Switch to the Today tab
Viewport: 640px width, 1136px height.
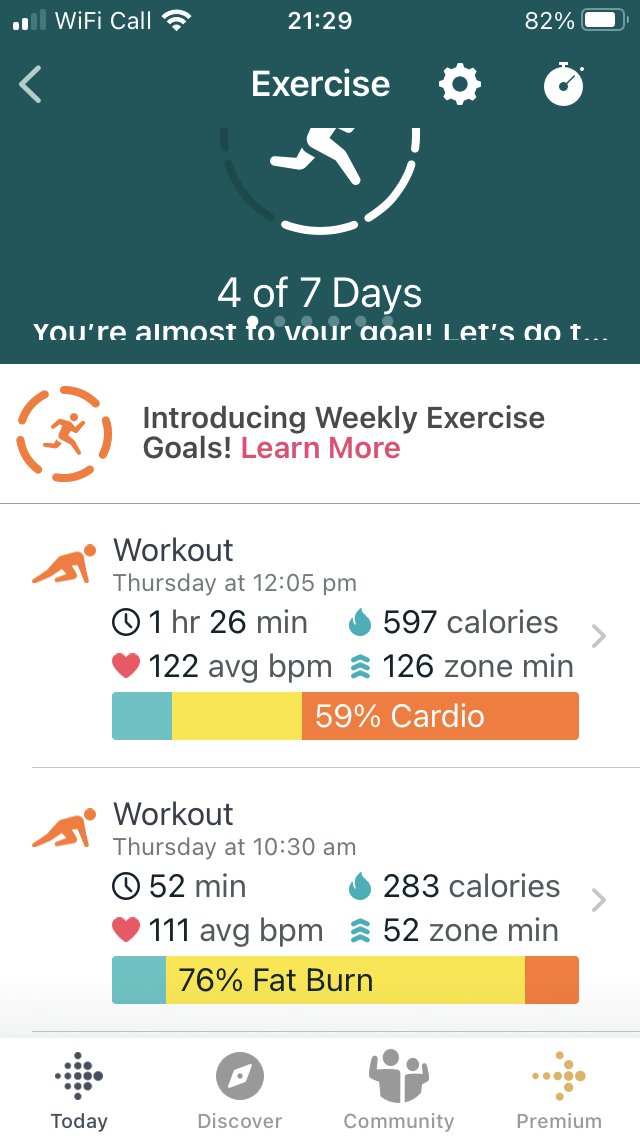(x=79, y=1089)
